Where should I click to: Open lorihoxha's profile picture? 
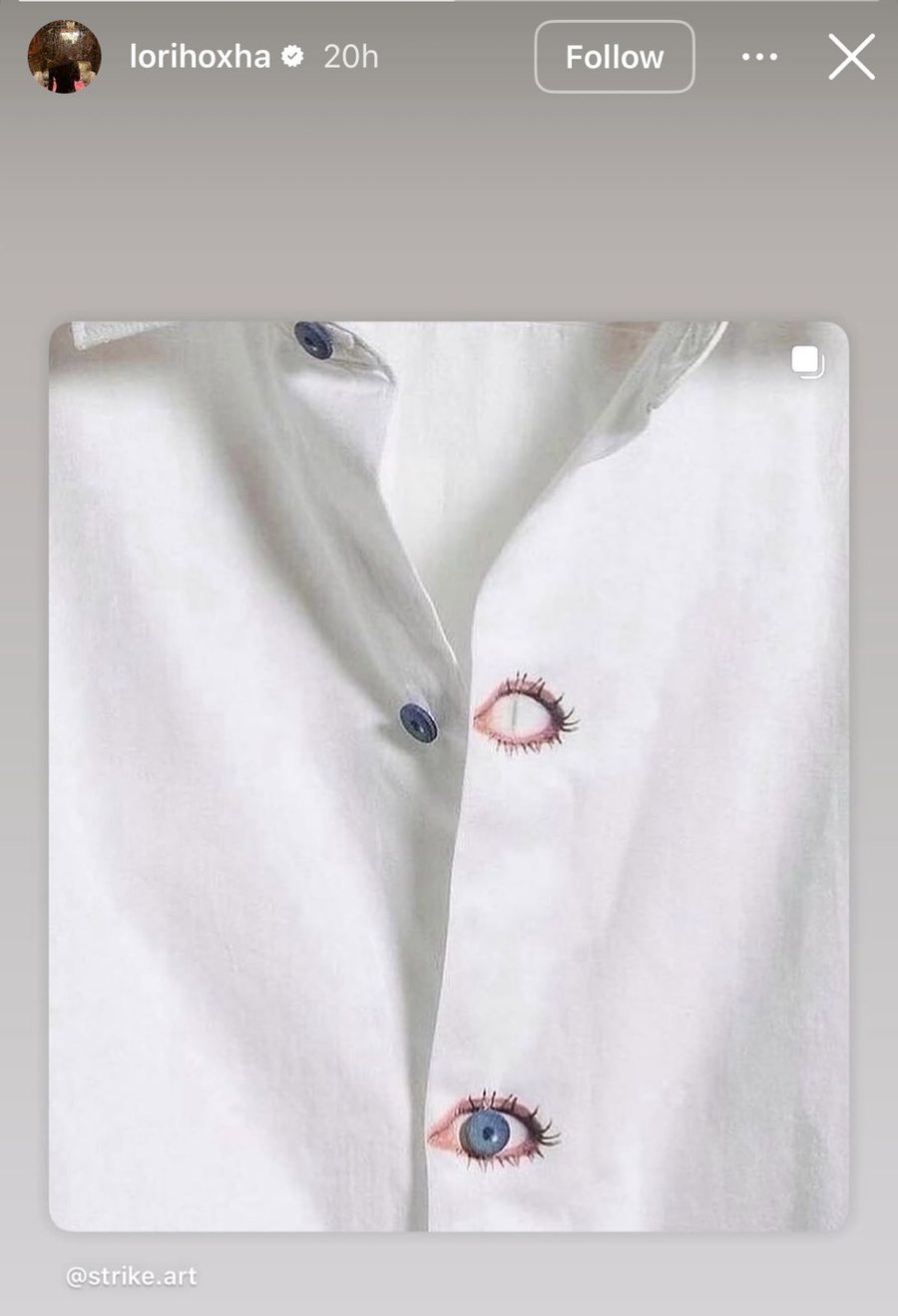coord(64,57)
